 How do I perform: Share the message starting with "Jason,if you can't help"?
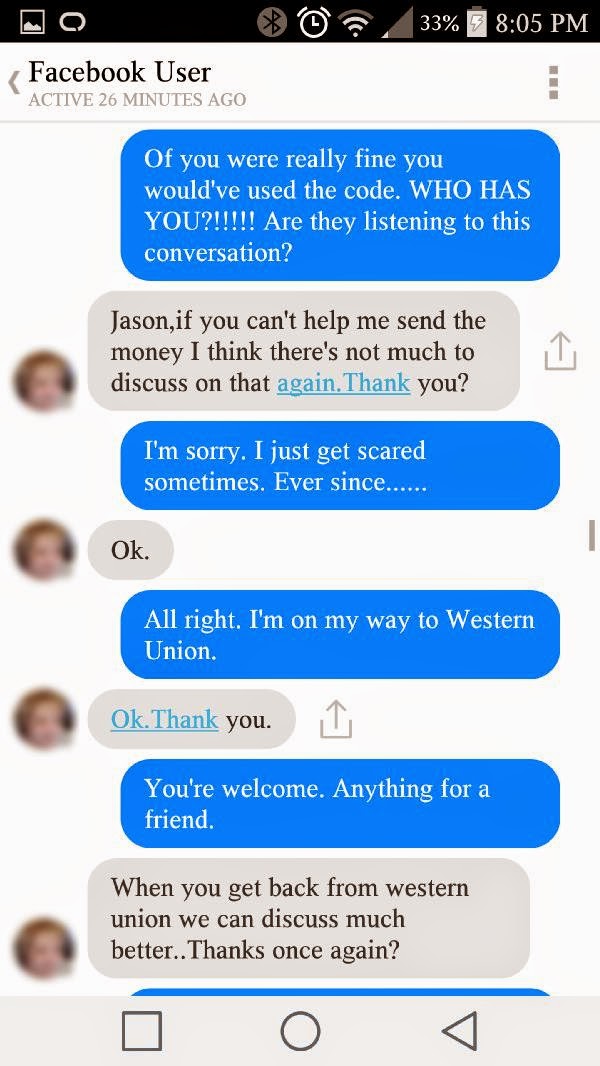[560, 351]
